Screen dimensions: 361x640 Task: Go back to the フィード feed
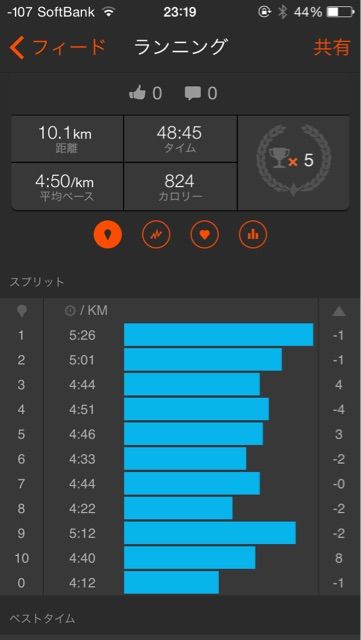point(57,48)
